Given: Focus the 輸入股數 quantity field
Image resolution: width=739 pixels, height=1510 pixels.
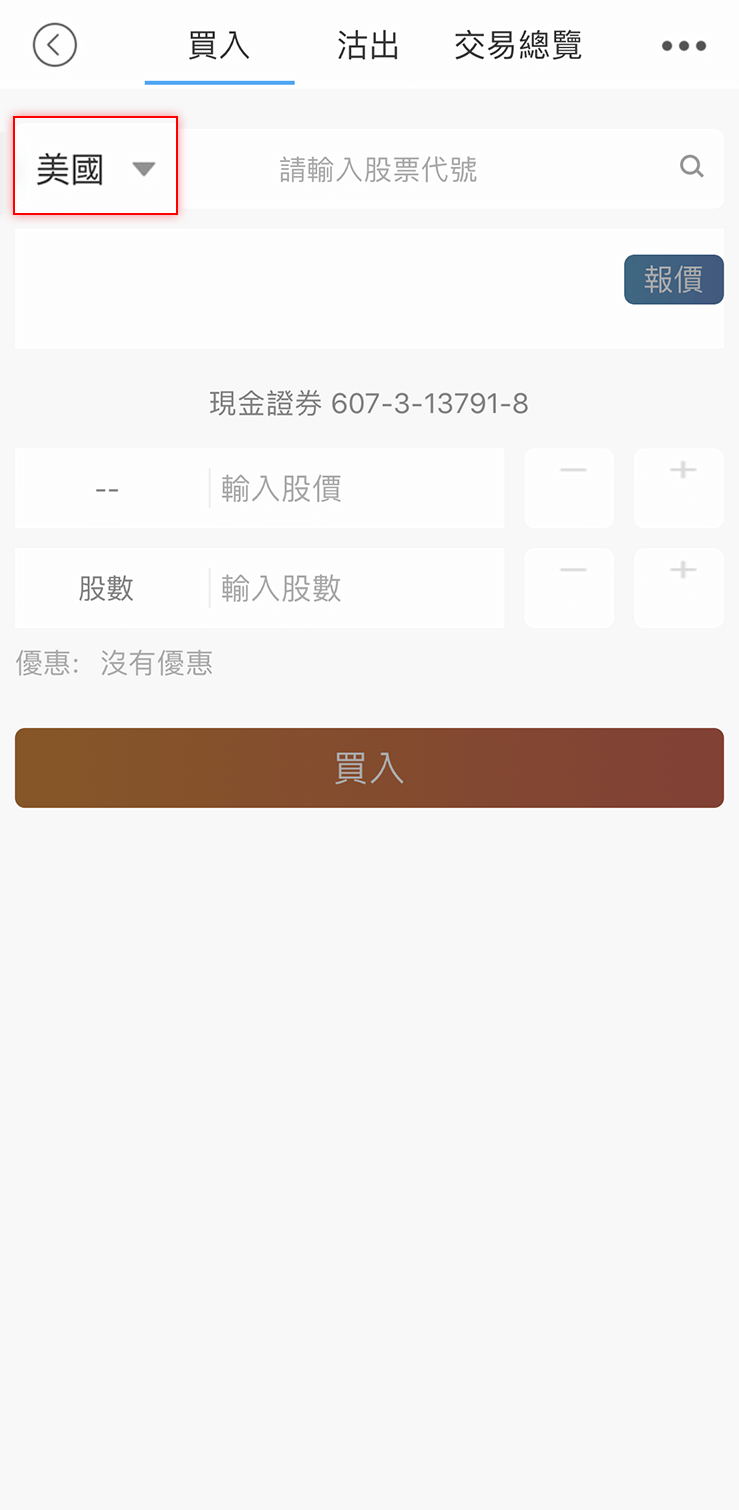Looking at the screenshot, I should pos(355,588).
